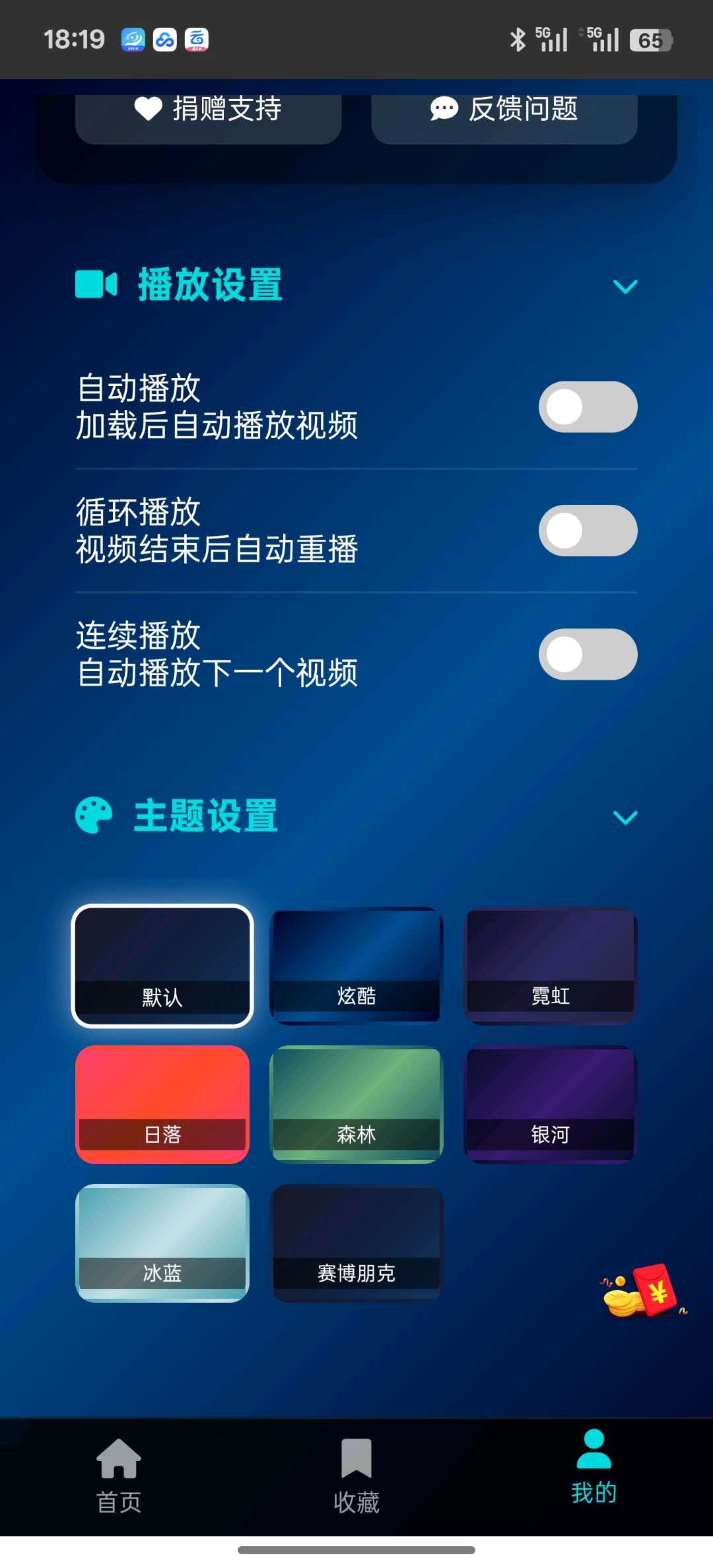
Task: Switch to the 收藏 tab
Action: [x=356, y=1476]
